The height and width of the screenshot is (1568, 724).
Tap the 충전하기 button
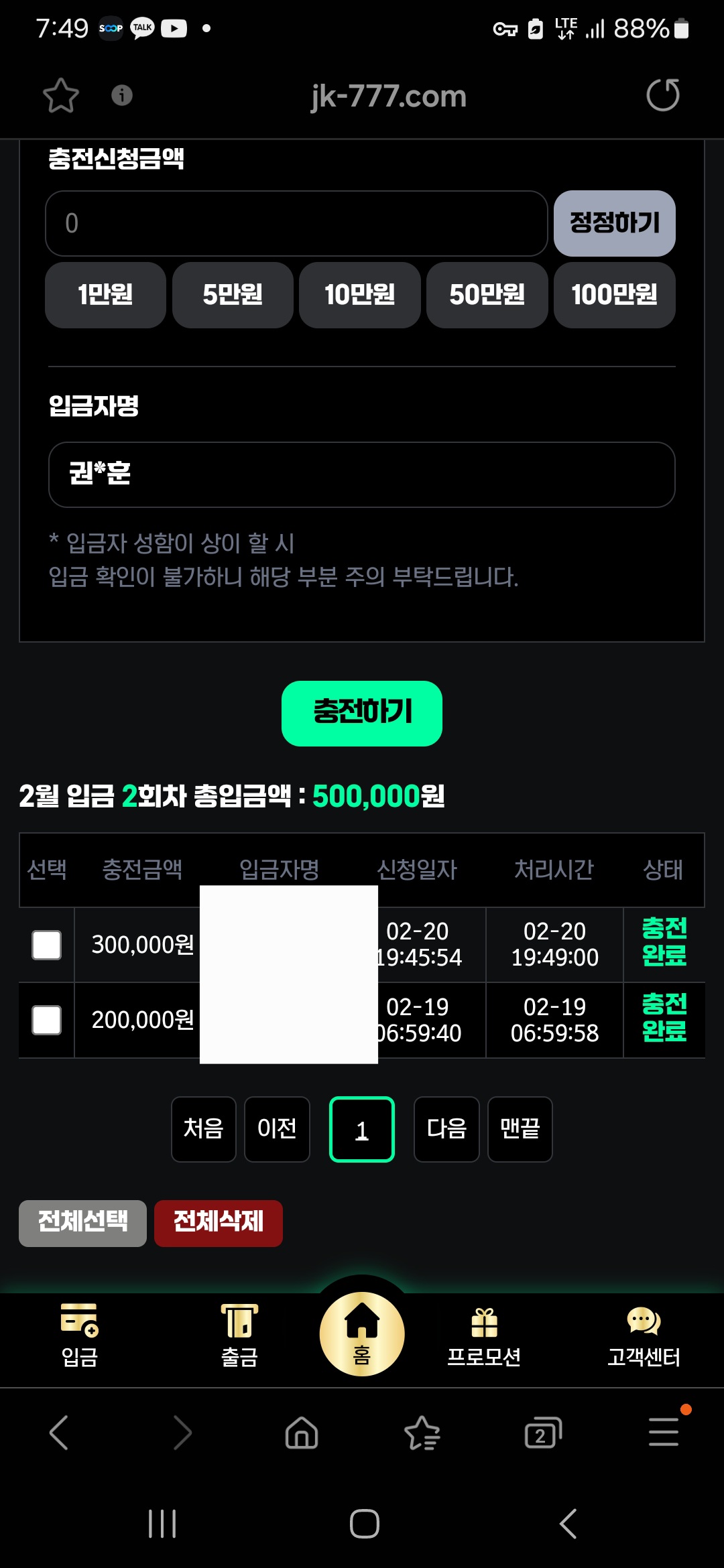(362, 713)
